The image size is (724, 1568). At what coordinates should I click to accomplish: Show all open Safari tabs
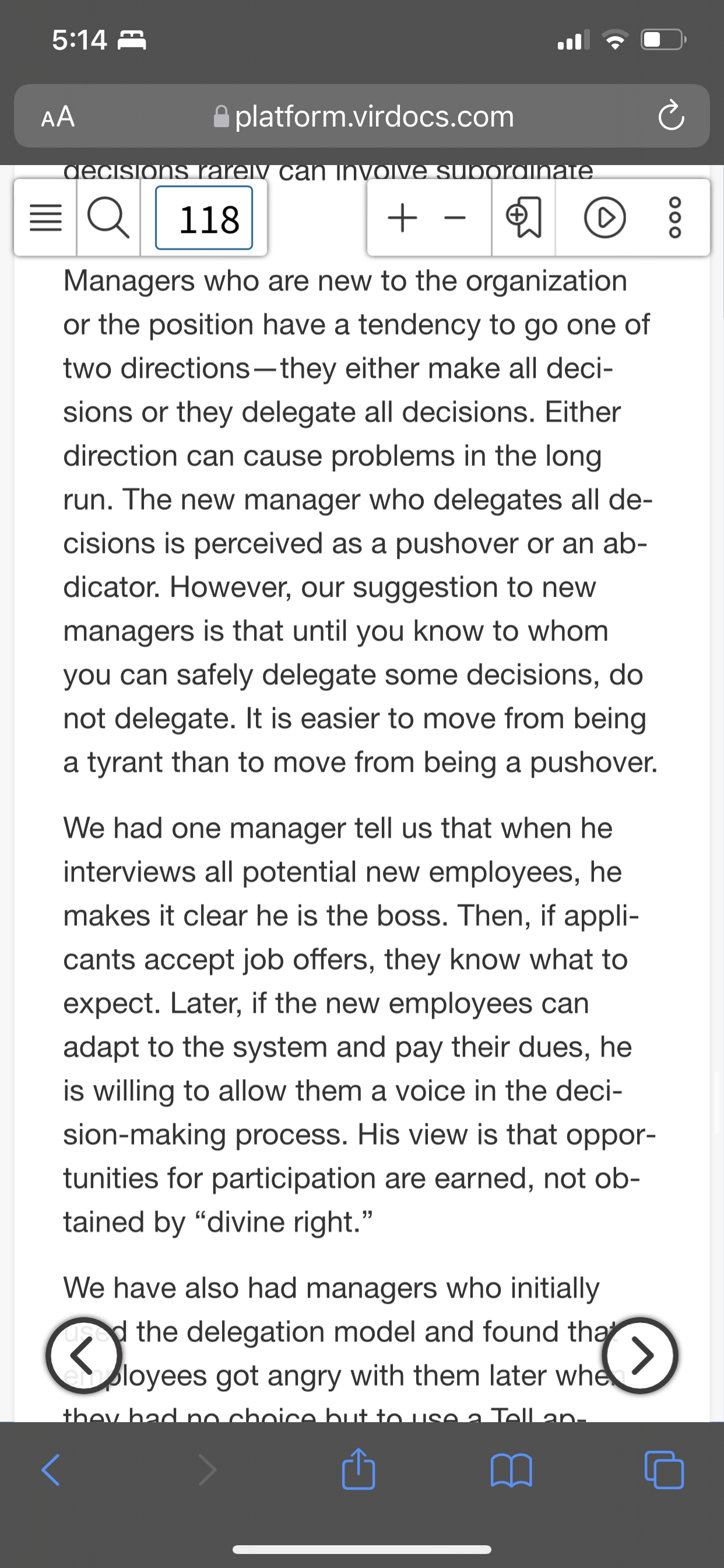click(x=664, y=1470)
